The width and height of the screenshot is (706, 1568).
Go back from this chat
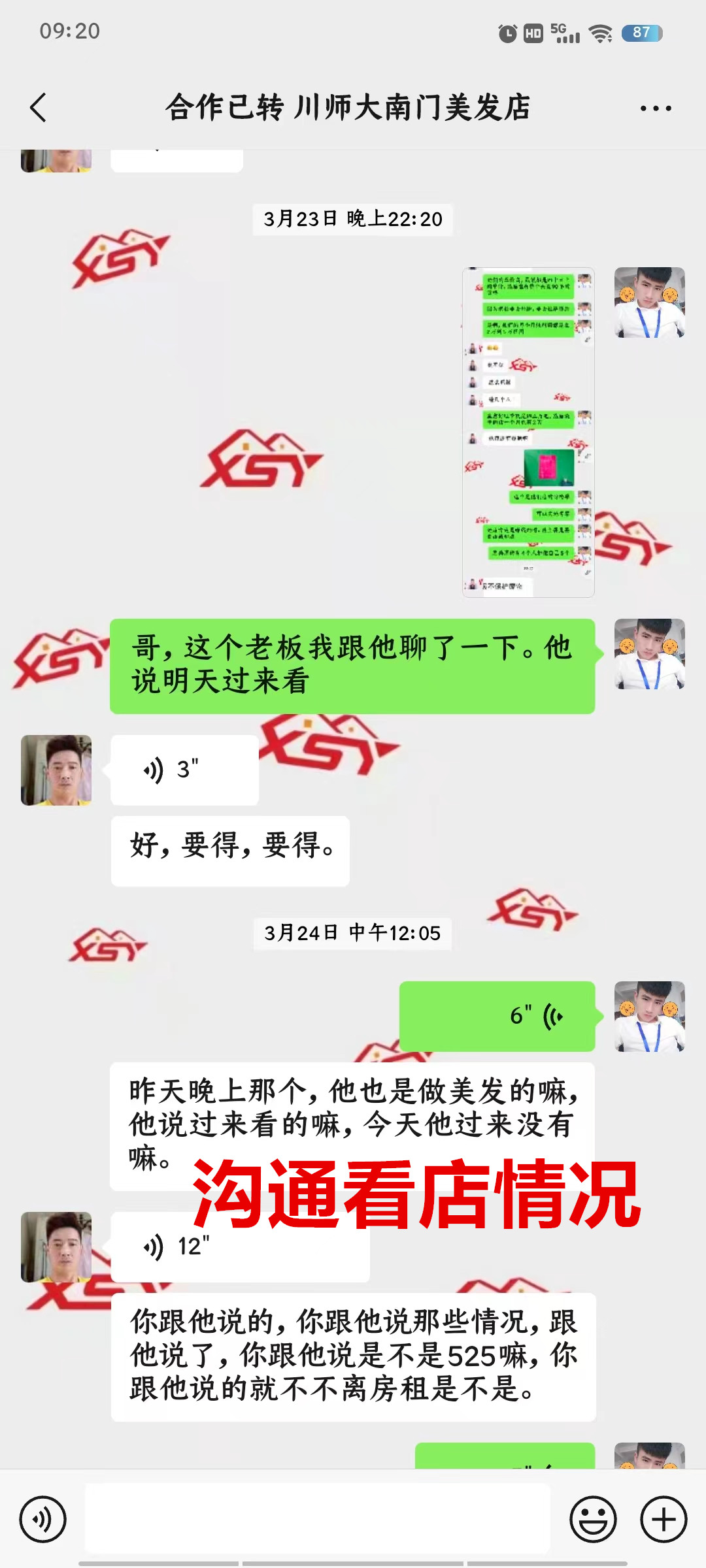[x=39, y=108]
